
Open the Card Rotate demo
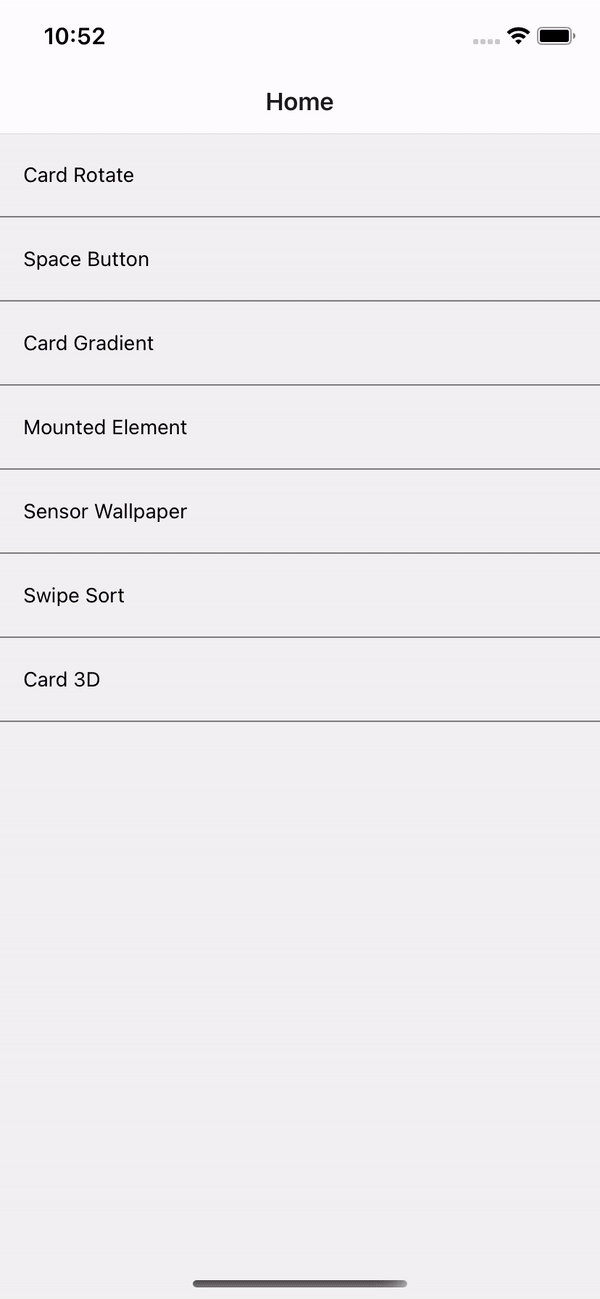[x=79, y=175]
